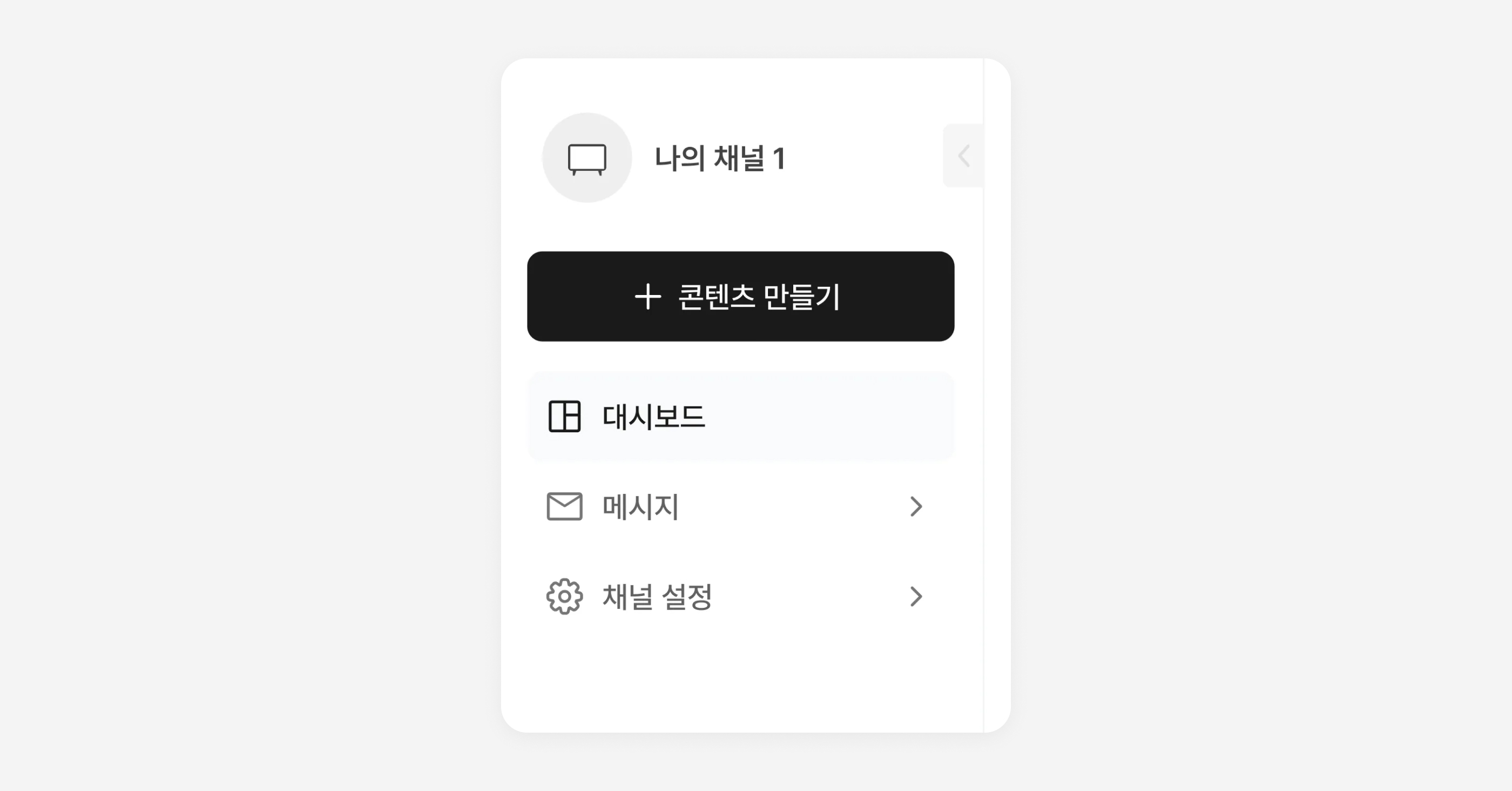This screenshot has width=1512, height=791.
Task: Expand the 메시지 menu
Action: point(740,507)
